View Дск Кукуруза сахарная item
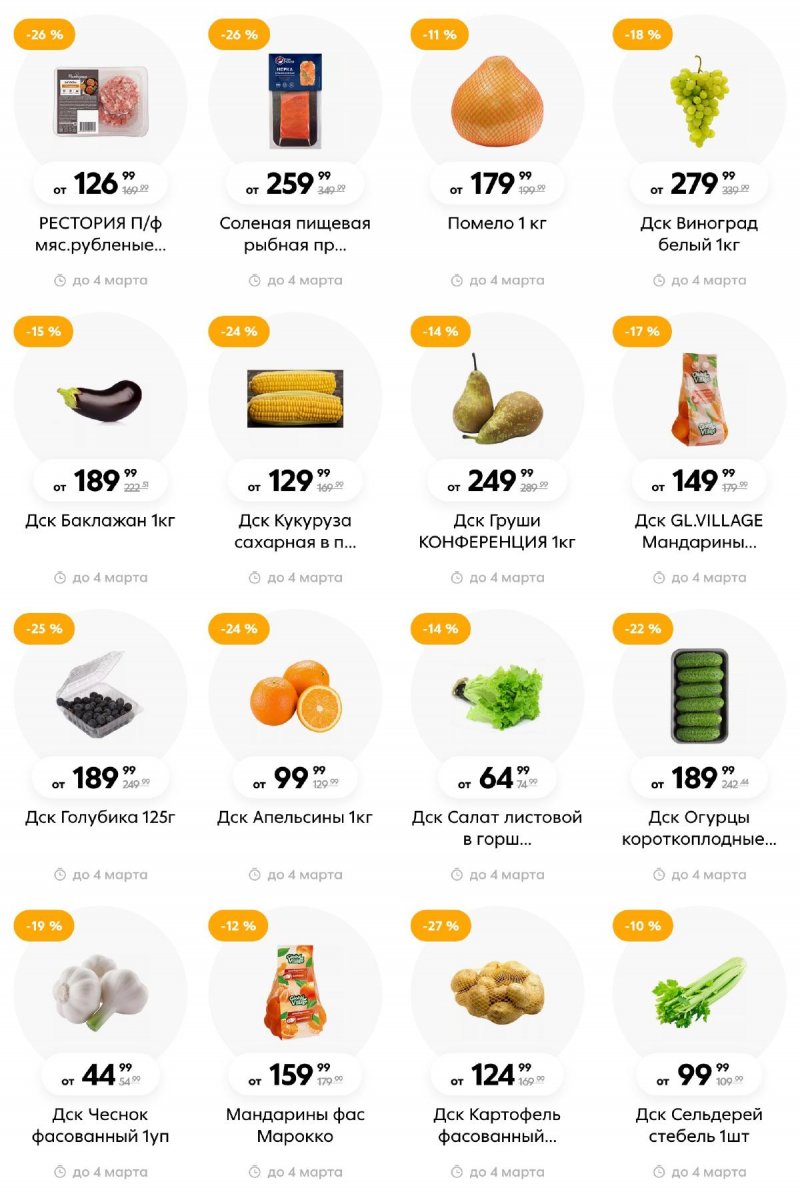 [x=295, y=400]
